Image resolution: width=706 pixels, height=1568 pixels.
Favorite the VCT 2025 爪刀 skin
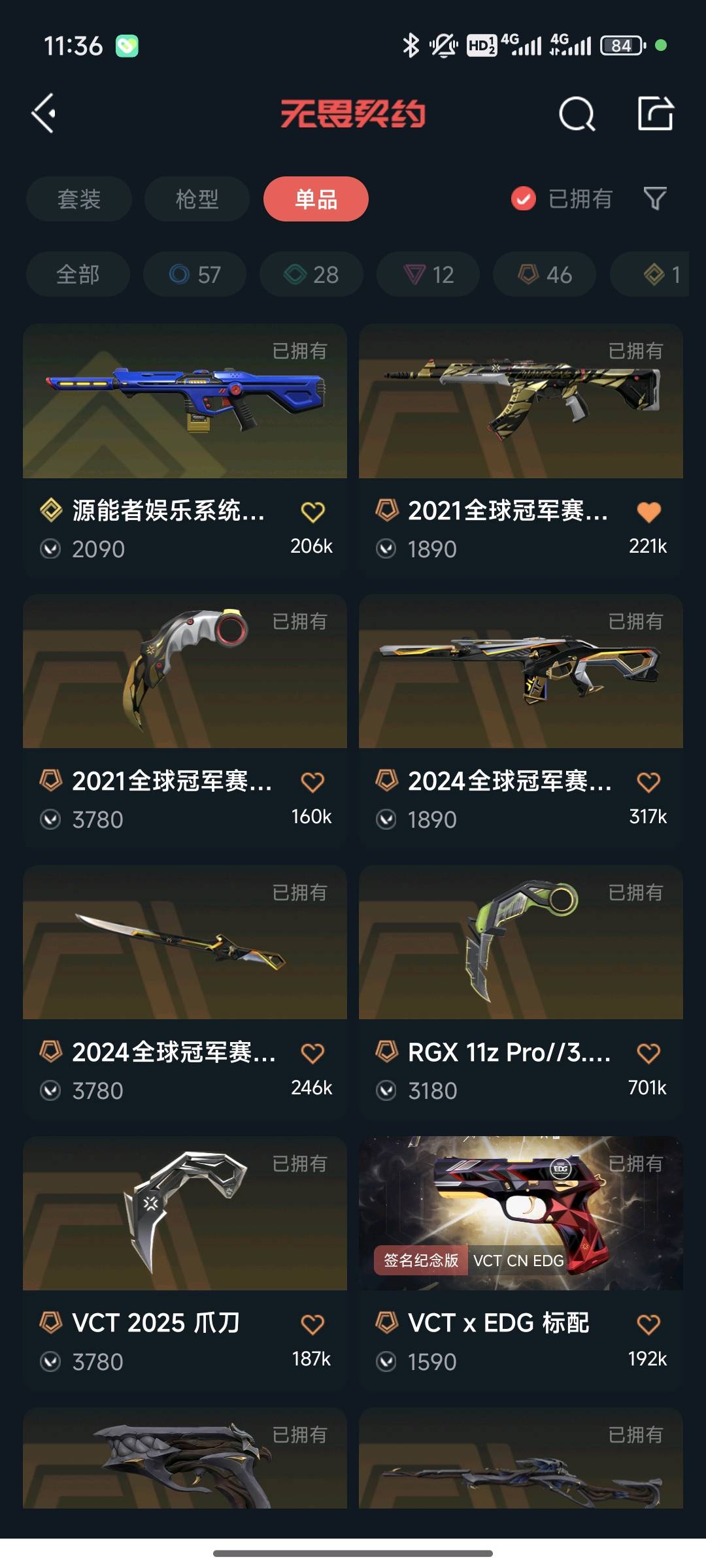coord(312,1324)
